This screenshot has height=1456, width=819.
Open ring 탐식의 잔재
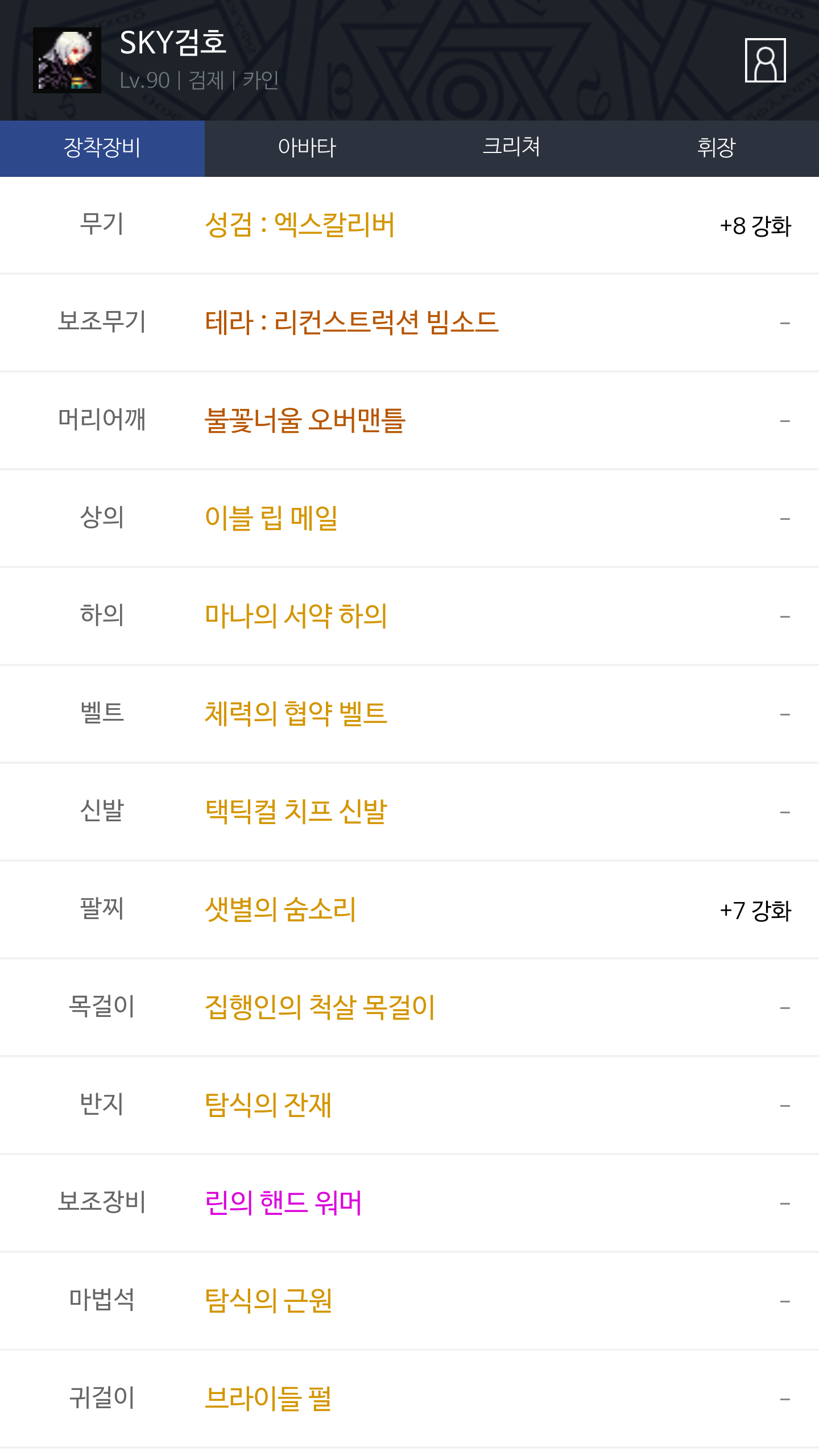click(x=268, y=1105)
